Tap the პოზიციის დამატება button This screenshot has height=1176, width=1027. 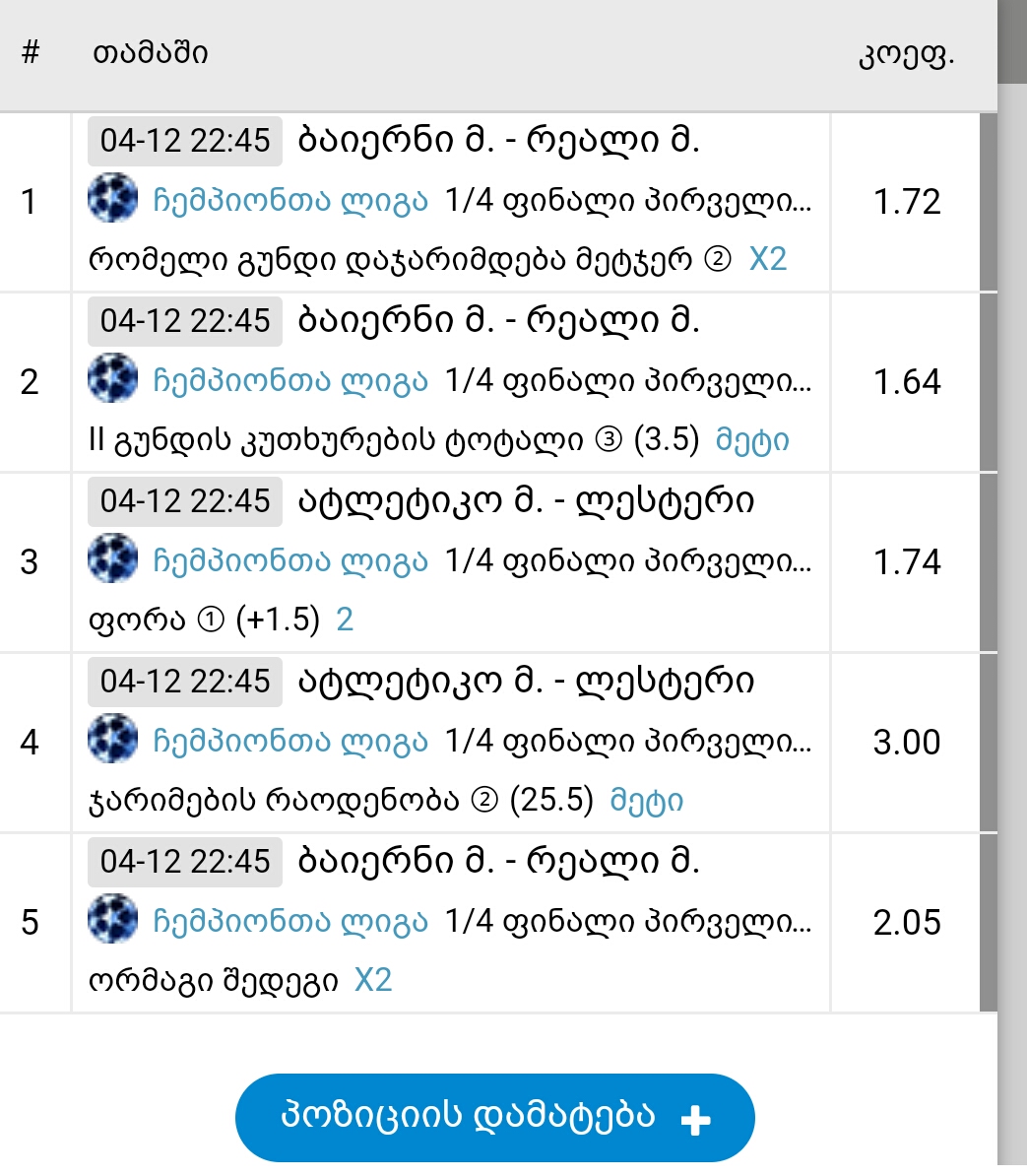coord(494,1117)
